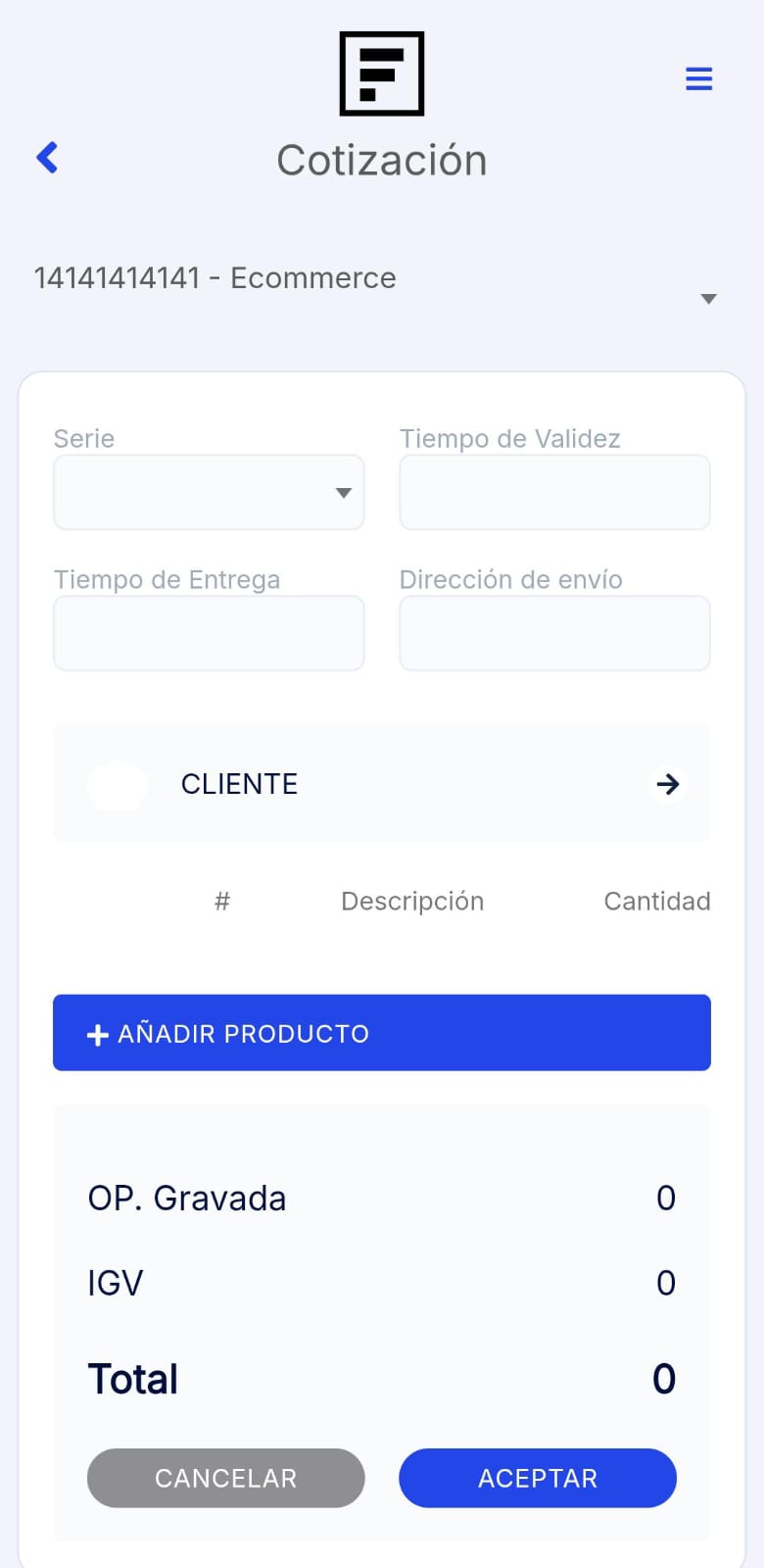This screenshot has height=1568, width=764.
Task: Click the Tiempo de Entrega input box
Action: [208, 633]
